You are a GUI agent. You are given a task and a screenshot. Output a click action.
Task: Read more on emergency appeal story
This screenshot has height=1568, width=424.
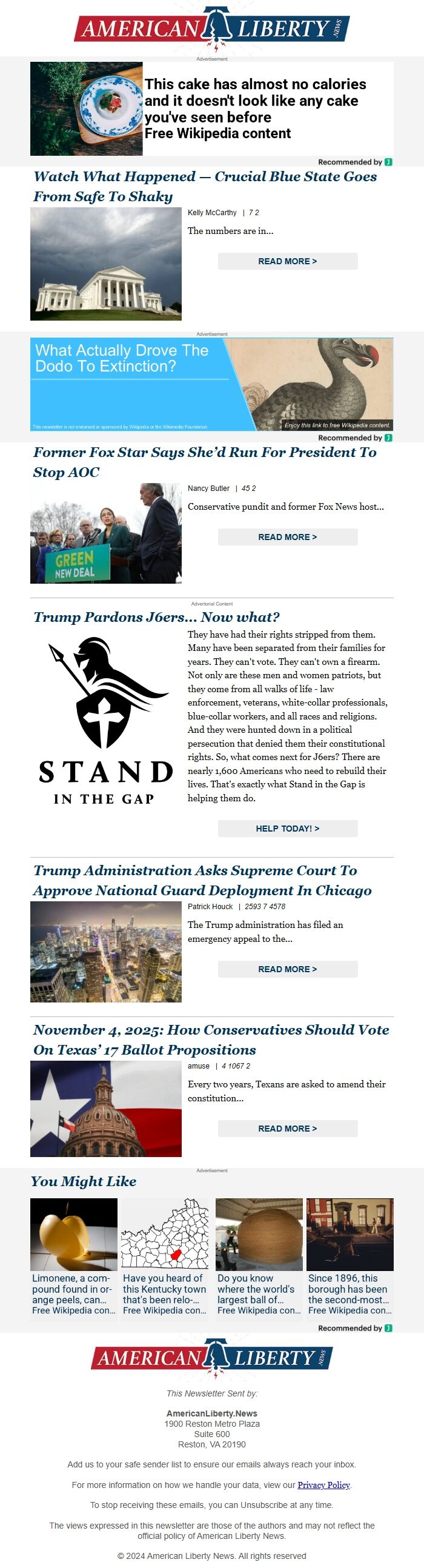(287, 969)
